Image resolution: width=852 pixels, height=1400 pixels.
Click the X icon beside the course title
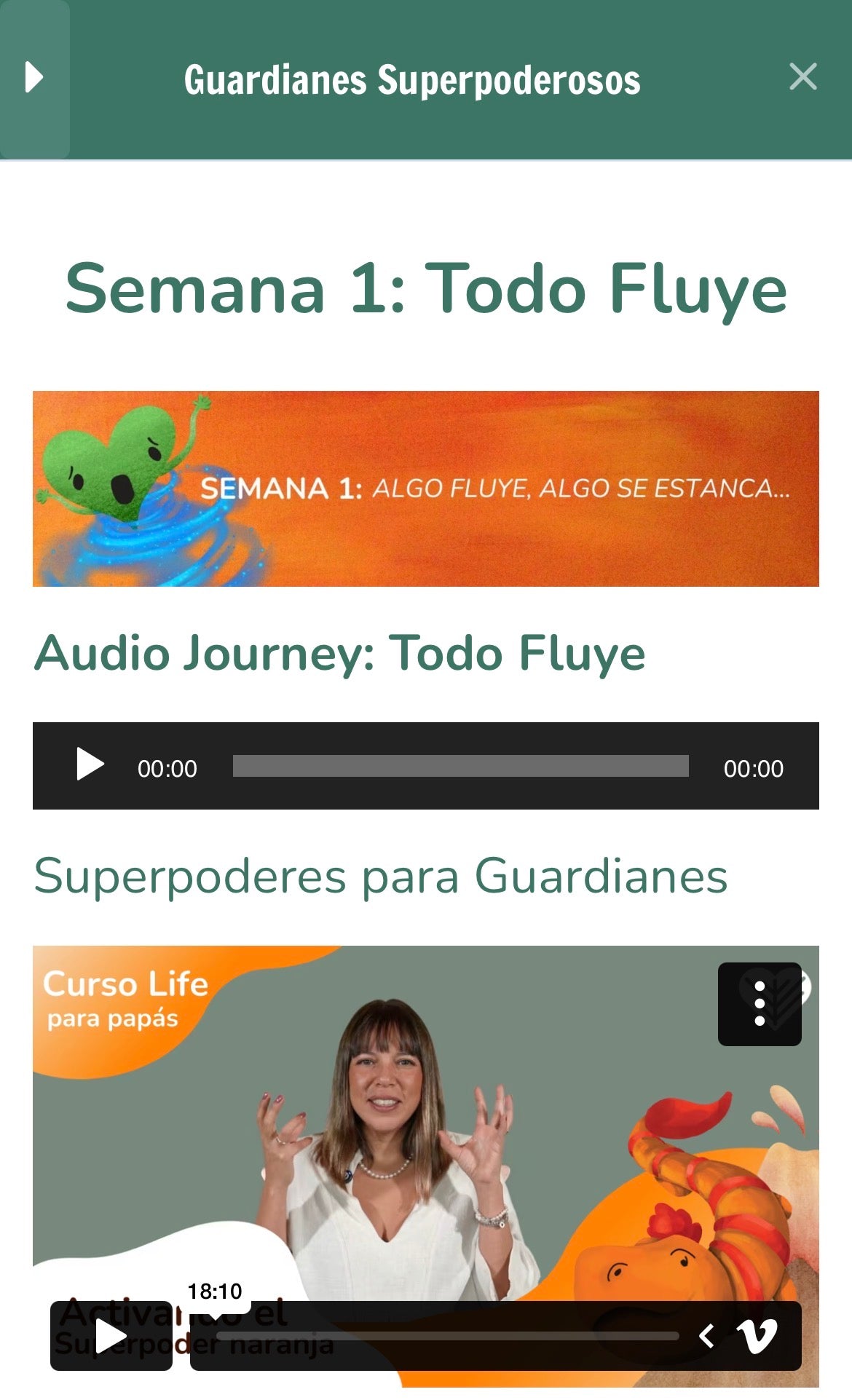click(x=802, y=77)
